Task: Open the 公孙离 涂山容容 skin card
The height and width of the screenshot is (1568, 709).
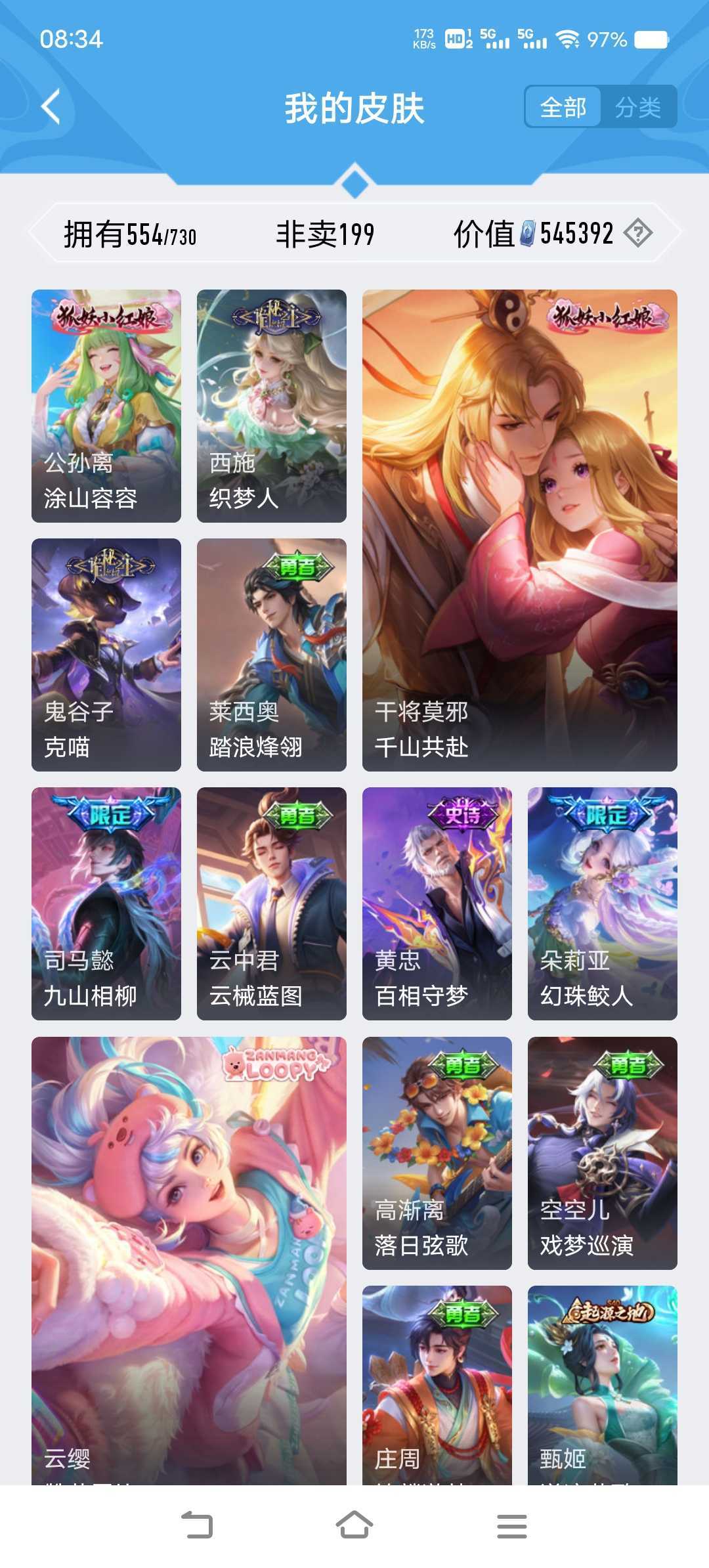Action: click(x=106, y=406)
